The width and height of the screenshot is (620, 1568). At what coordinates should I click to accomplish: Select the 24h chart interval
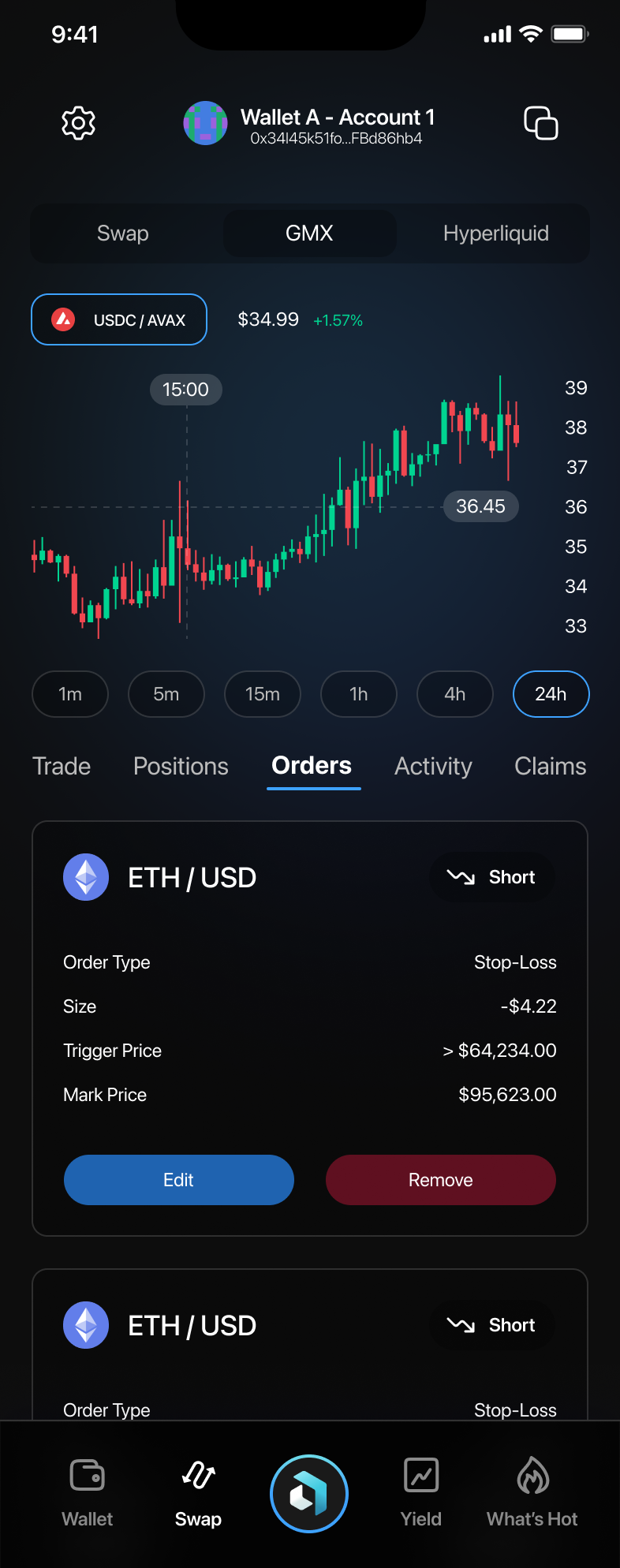pos(551,694)
